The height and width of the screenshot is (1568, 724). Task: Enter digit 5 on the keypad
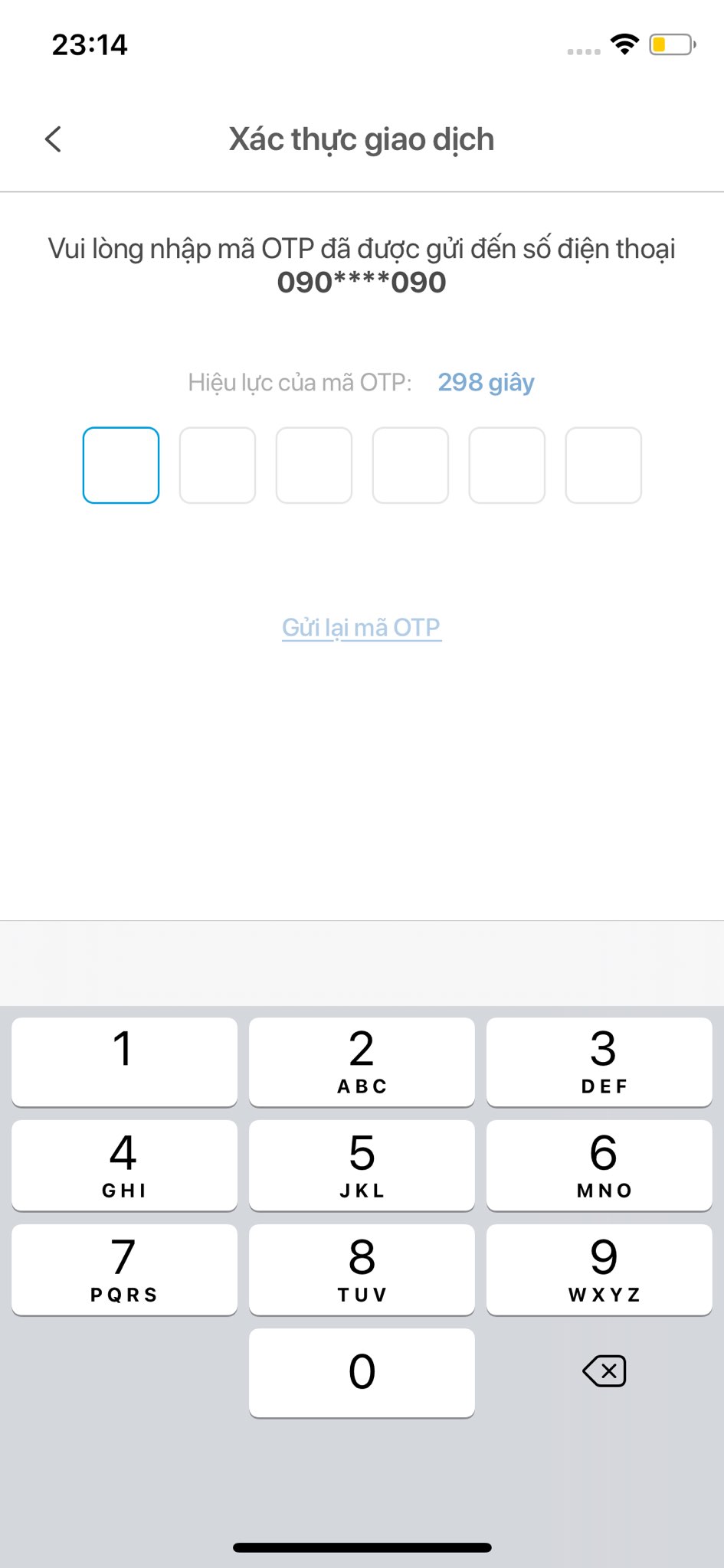[x=362, y=1165]
